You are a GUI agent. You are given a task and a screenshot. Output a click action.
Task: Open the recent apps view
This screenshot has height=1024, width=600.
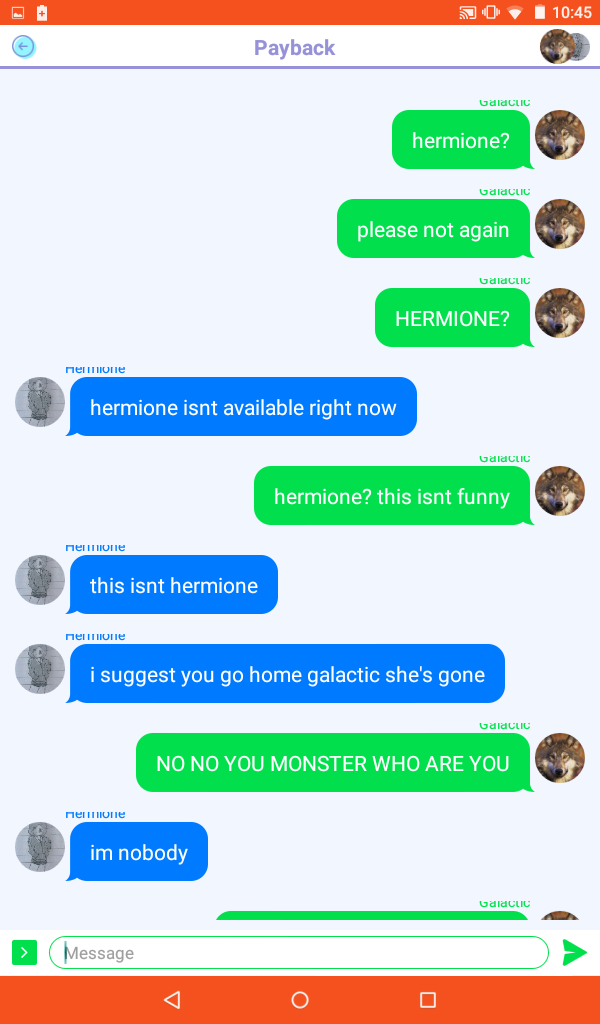(428, 1000)
